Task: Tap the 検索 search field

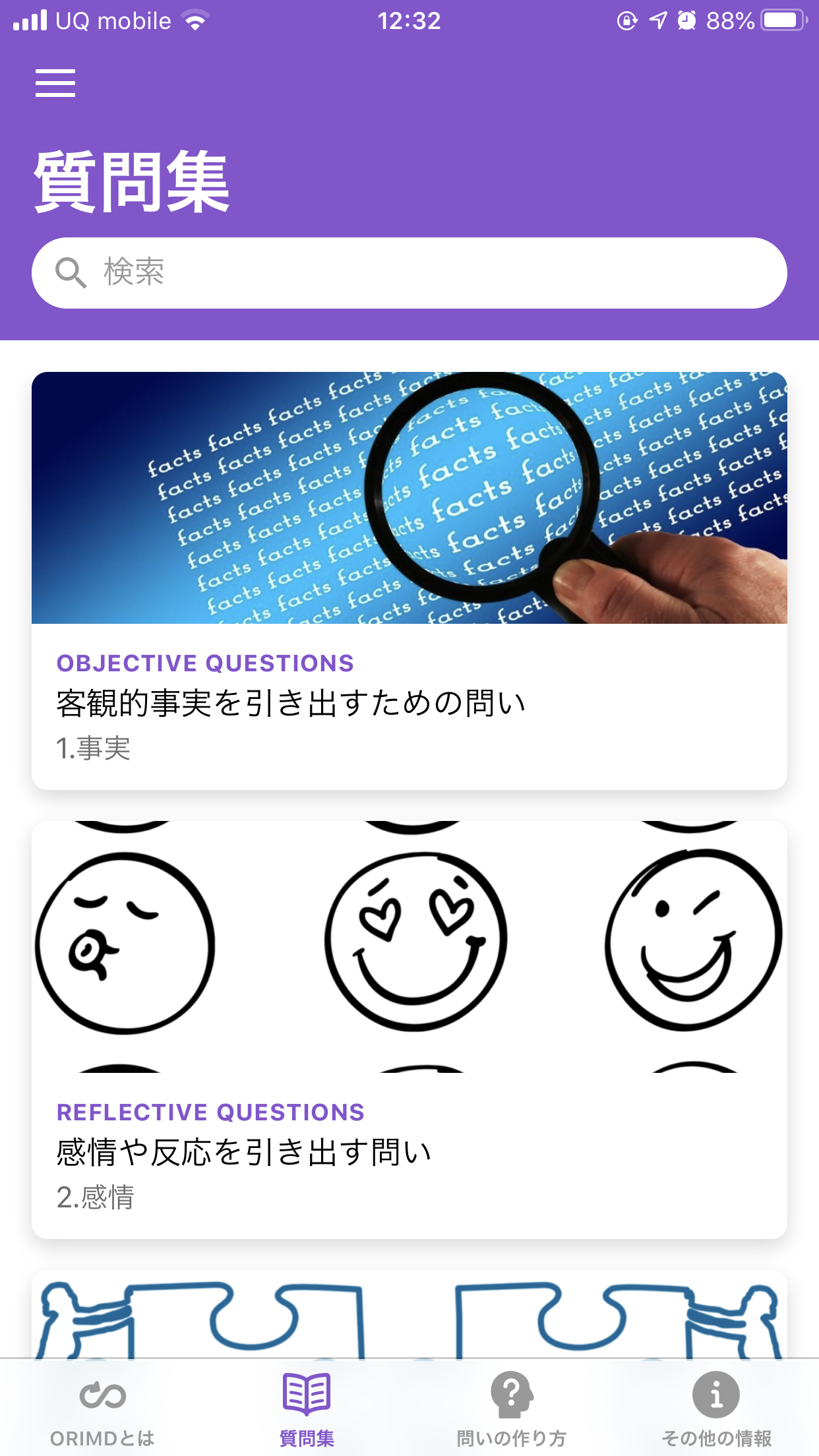Action: (409, 272)
